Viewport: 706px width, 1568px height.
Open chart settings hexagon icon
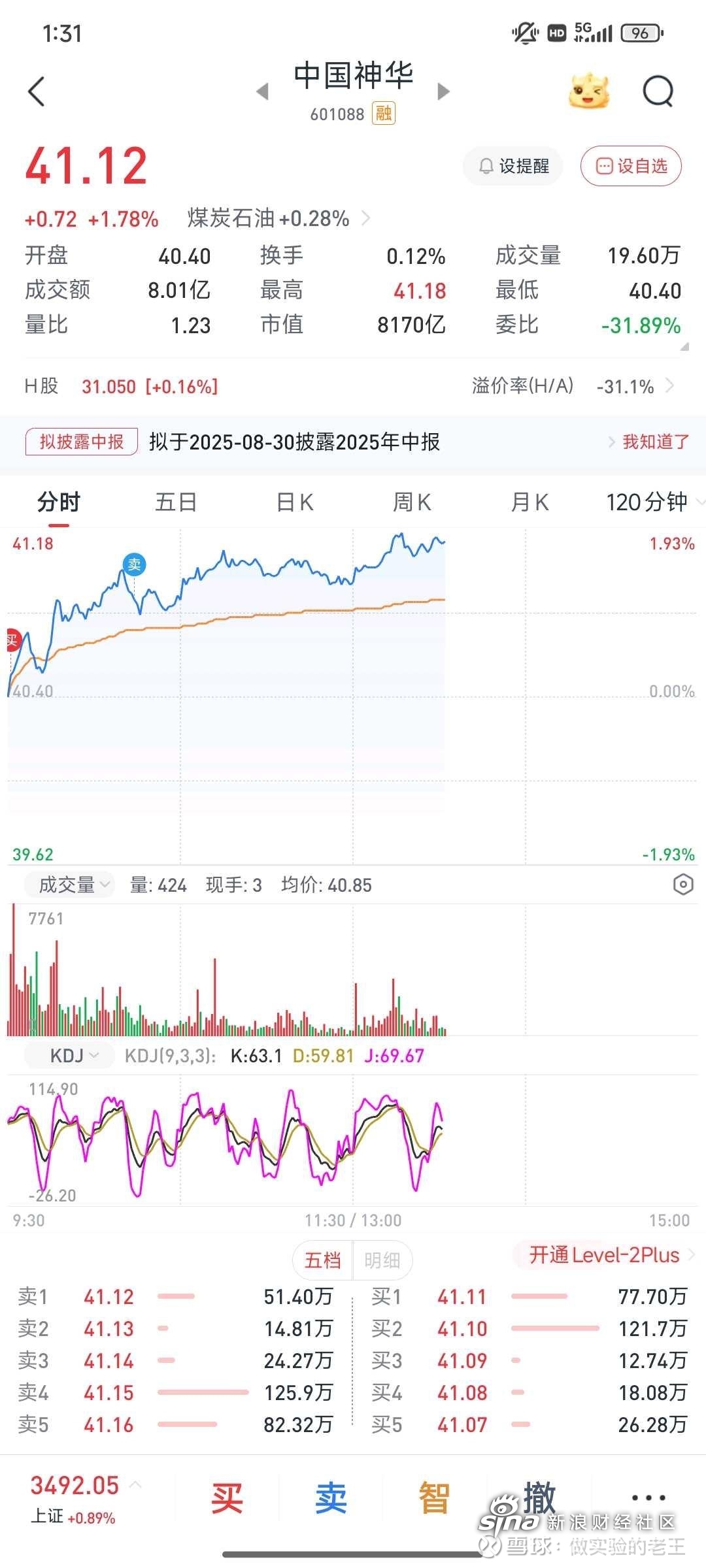tap(682, 885)
